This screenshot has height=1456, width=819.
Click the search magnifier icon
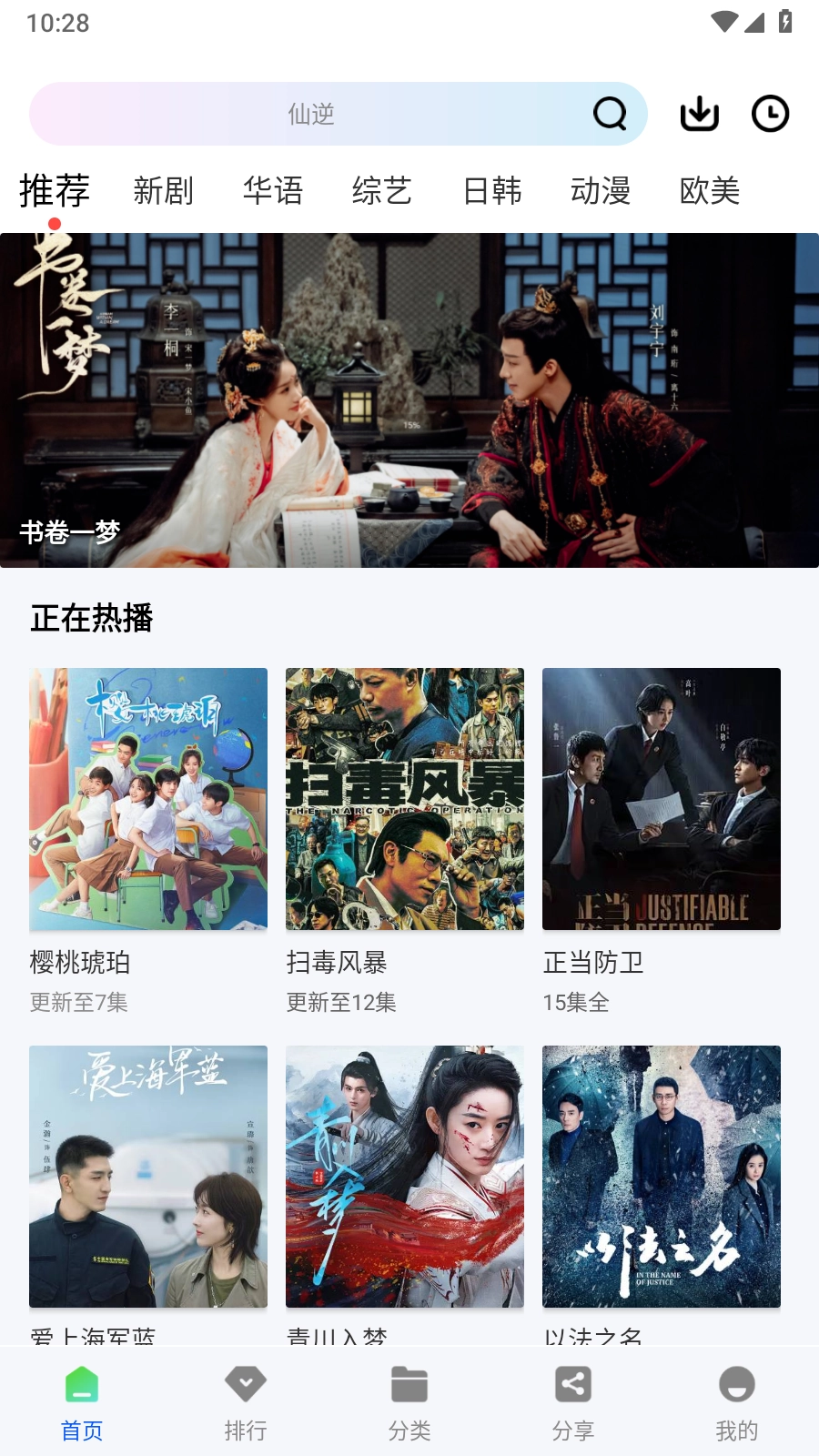(610, 114)
